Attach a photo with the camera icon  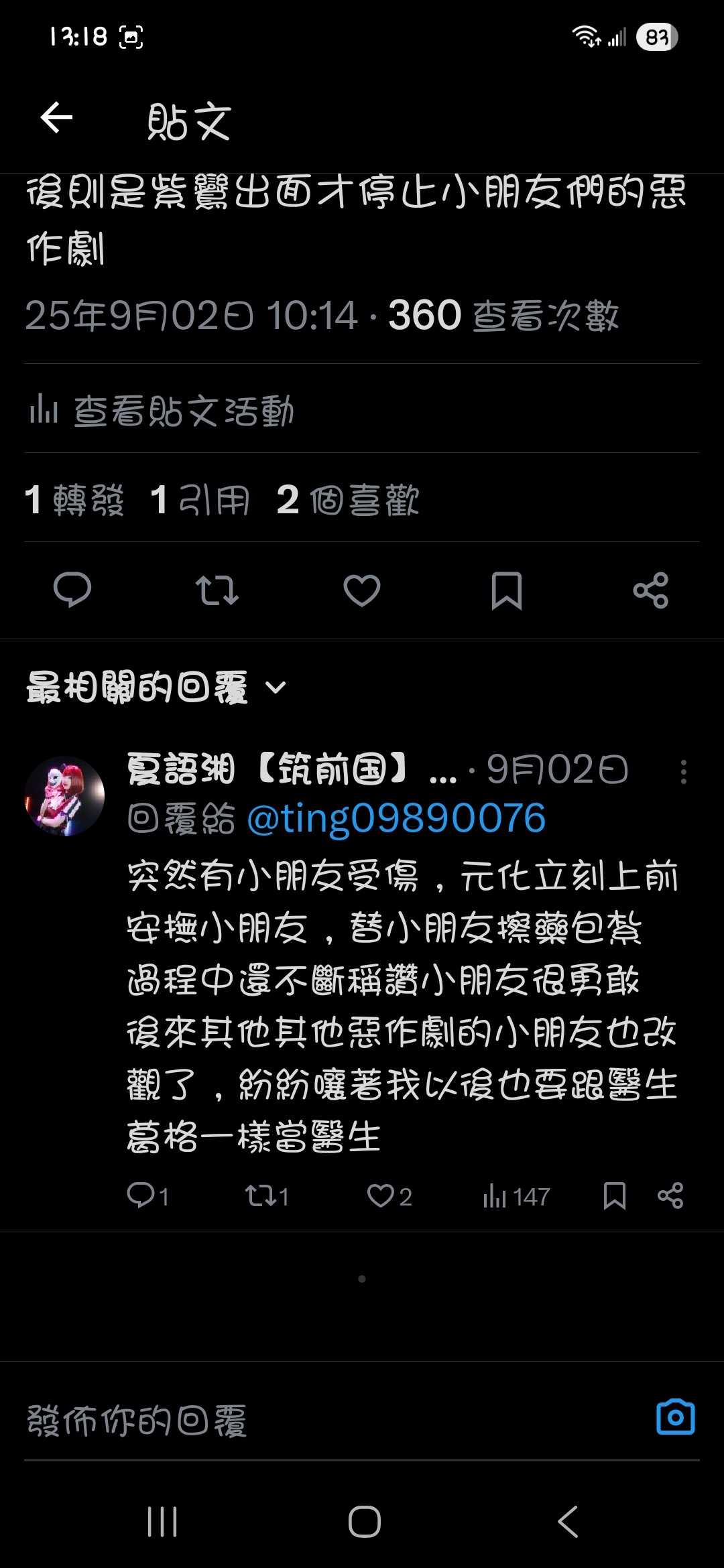(x=675, y=1417)
